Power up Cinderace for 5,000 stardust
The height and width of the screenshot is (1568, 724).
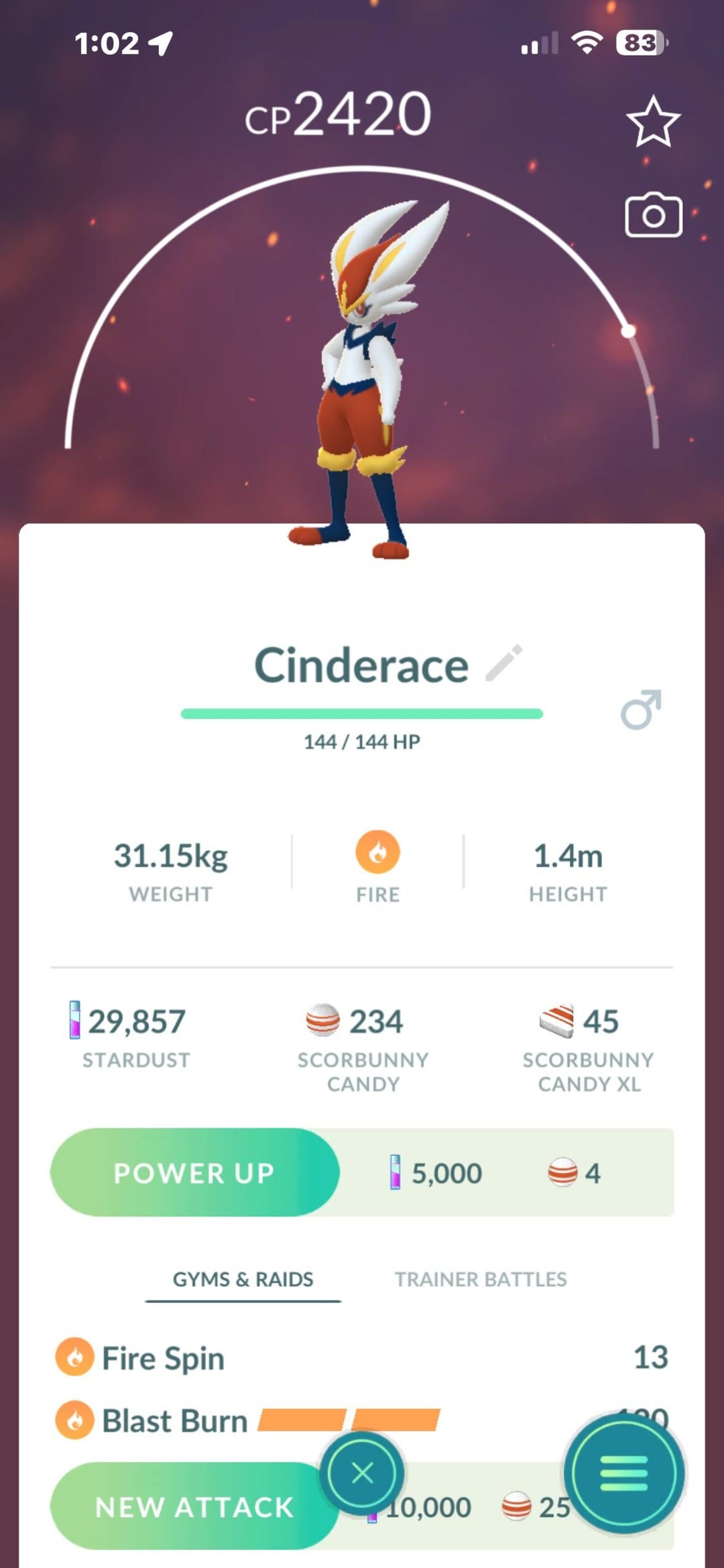(x=194, y=1172)
